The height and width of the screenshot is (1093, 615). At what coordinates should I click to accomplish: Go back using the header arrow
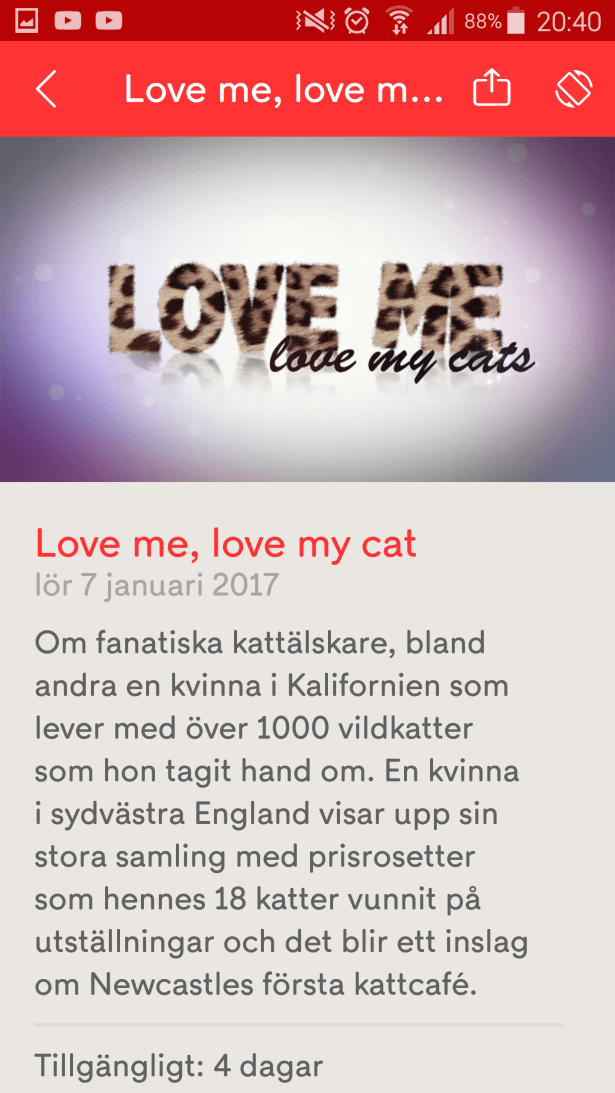tap(46, 90)
